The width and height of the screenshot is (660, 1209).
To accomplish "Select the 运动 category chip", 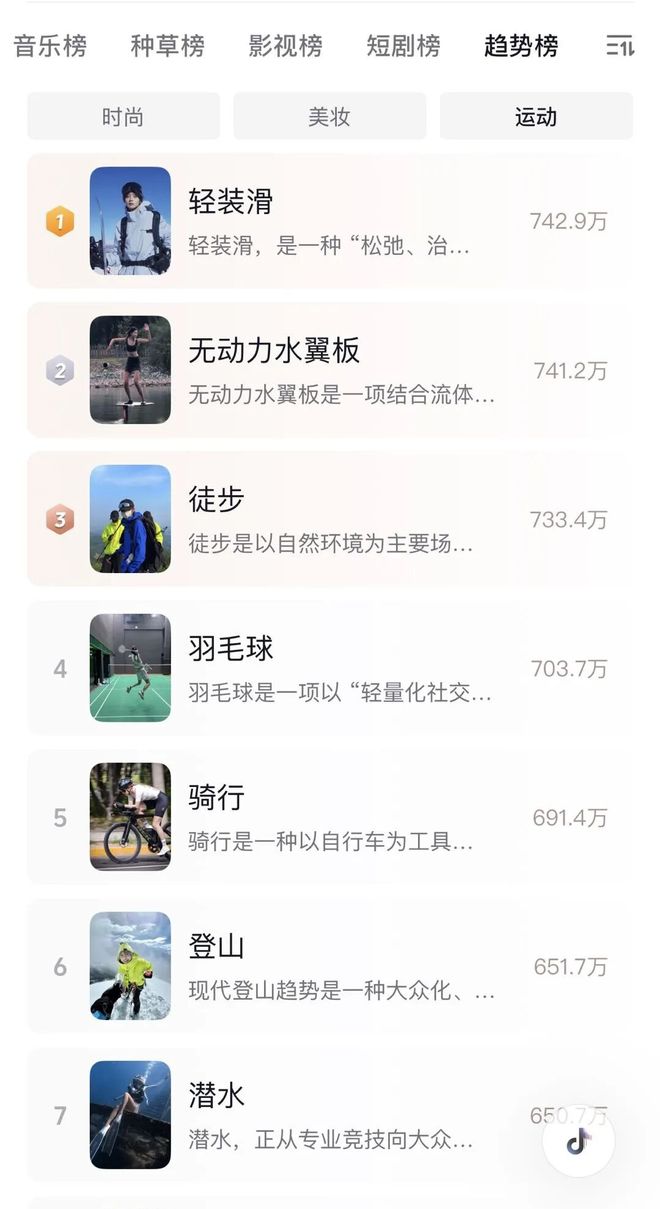I will coord(536,117).
